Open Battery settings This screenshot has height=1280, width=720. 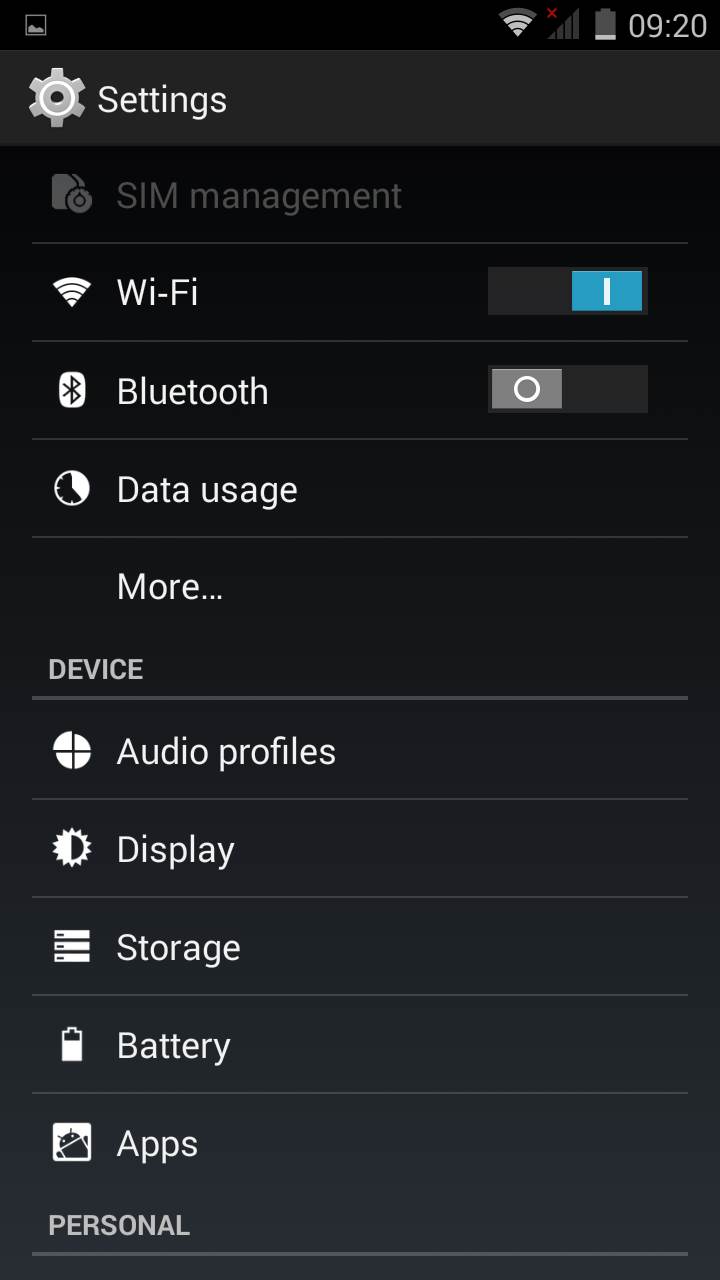pos(300,1045)
